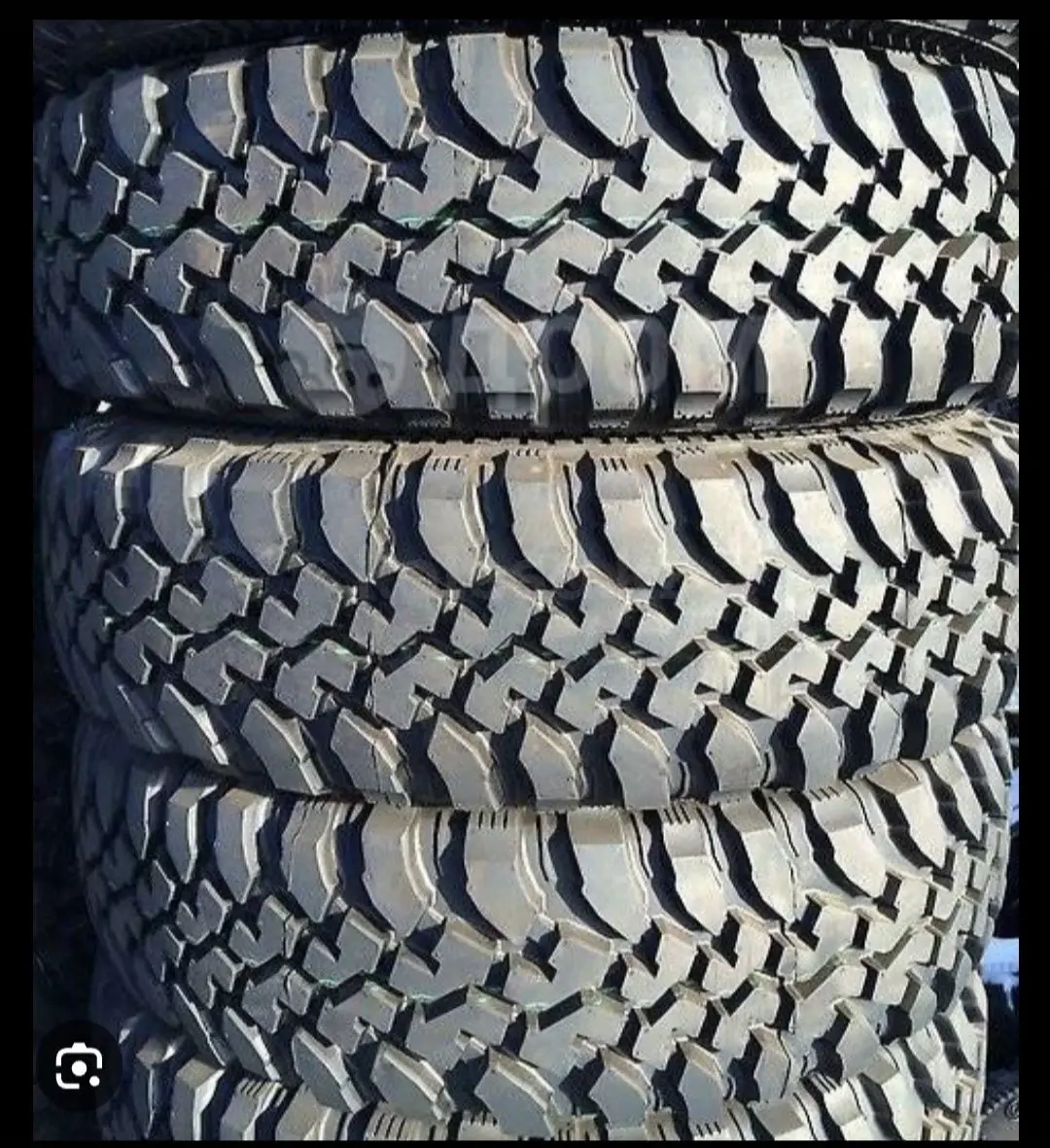Open visual search lens on the tire image
This screenshot has height=1148, width=1050.
pos(79,1068)
